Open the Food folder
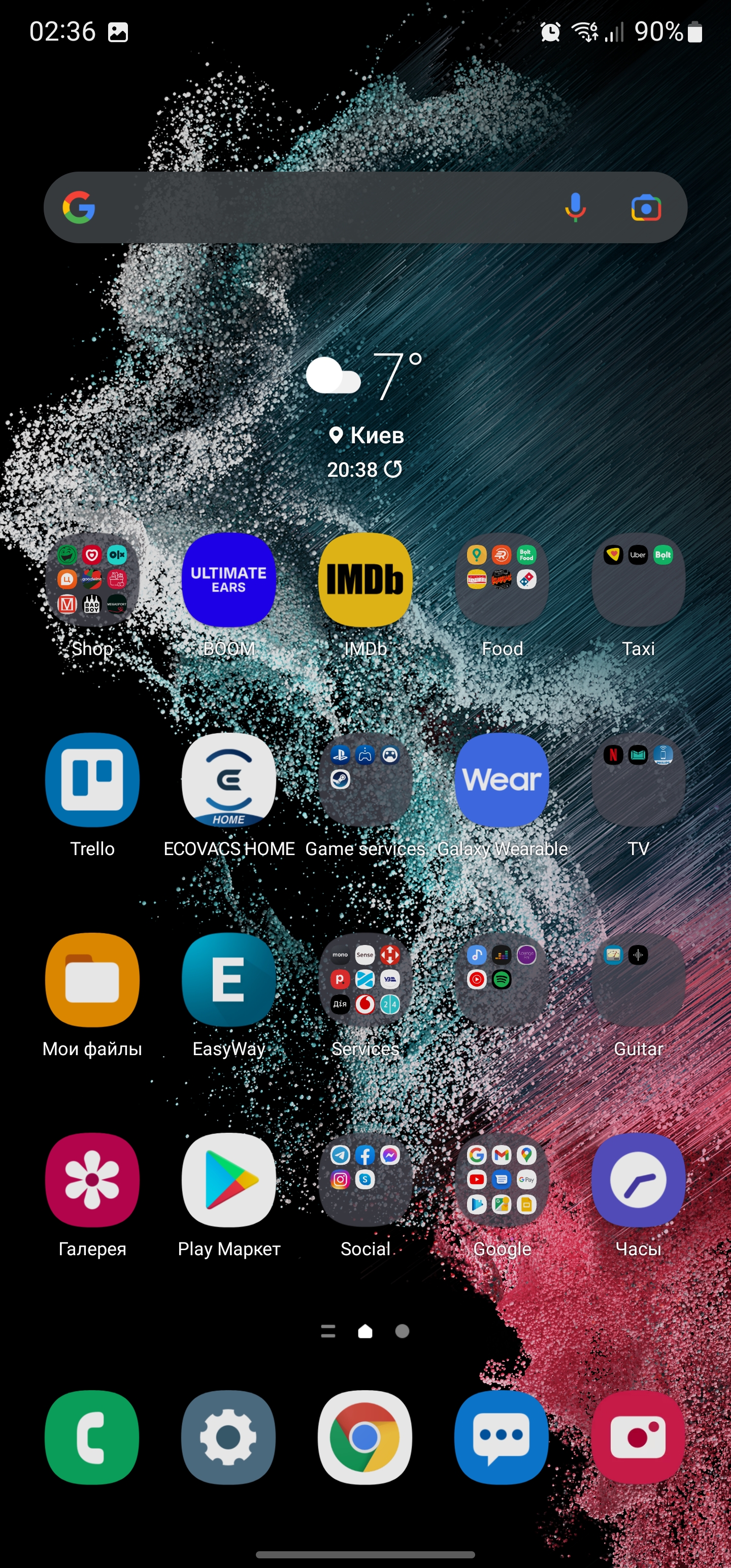The image size is (731, 1568). tap(502, 579)
